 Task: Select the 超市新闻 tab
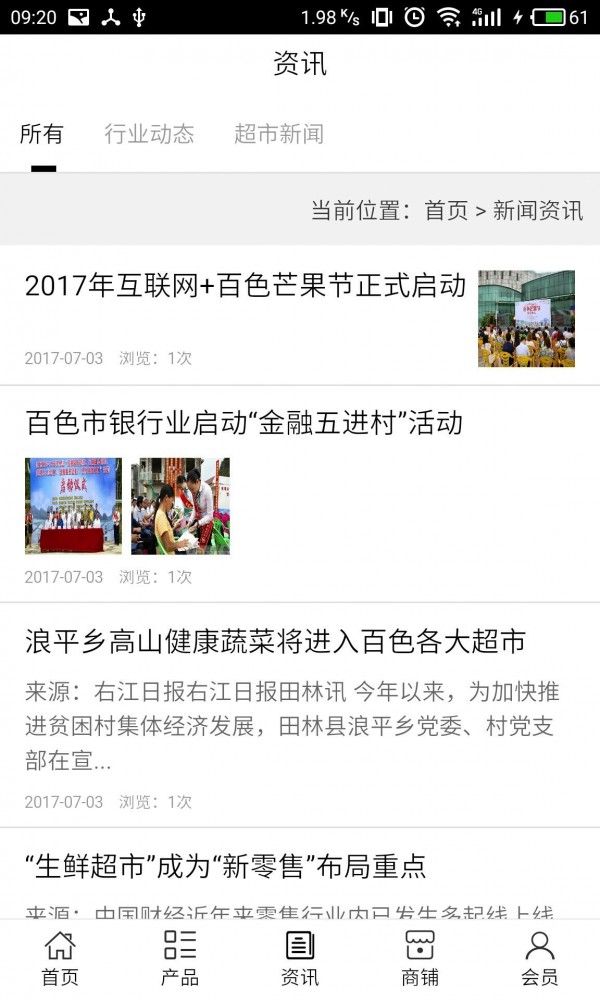pyautogui.click(x=279, y=134)
